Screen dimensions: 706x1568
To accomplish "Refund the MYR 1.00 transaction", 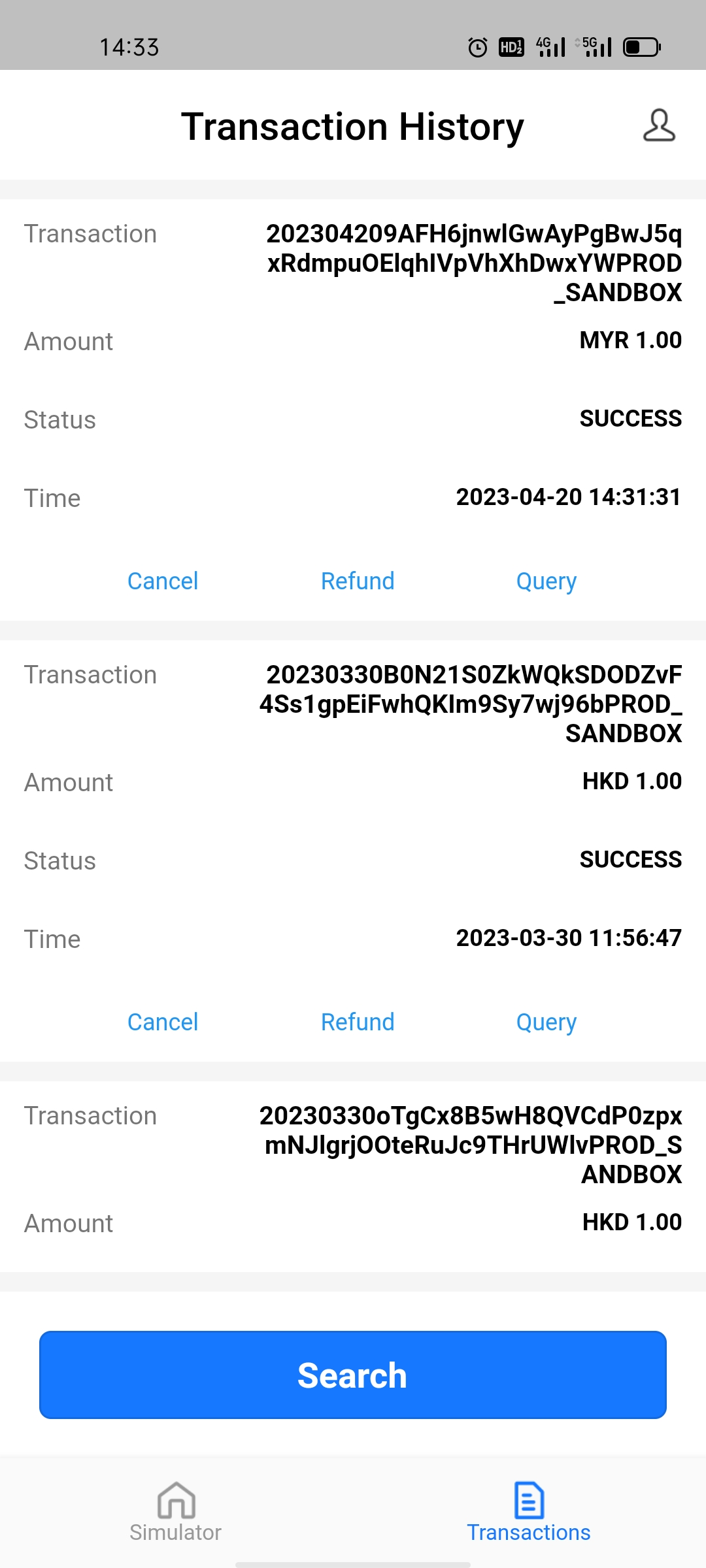I will point(358,581).
